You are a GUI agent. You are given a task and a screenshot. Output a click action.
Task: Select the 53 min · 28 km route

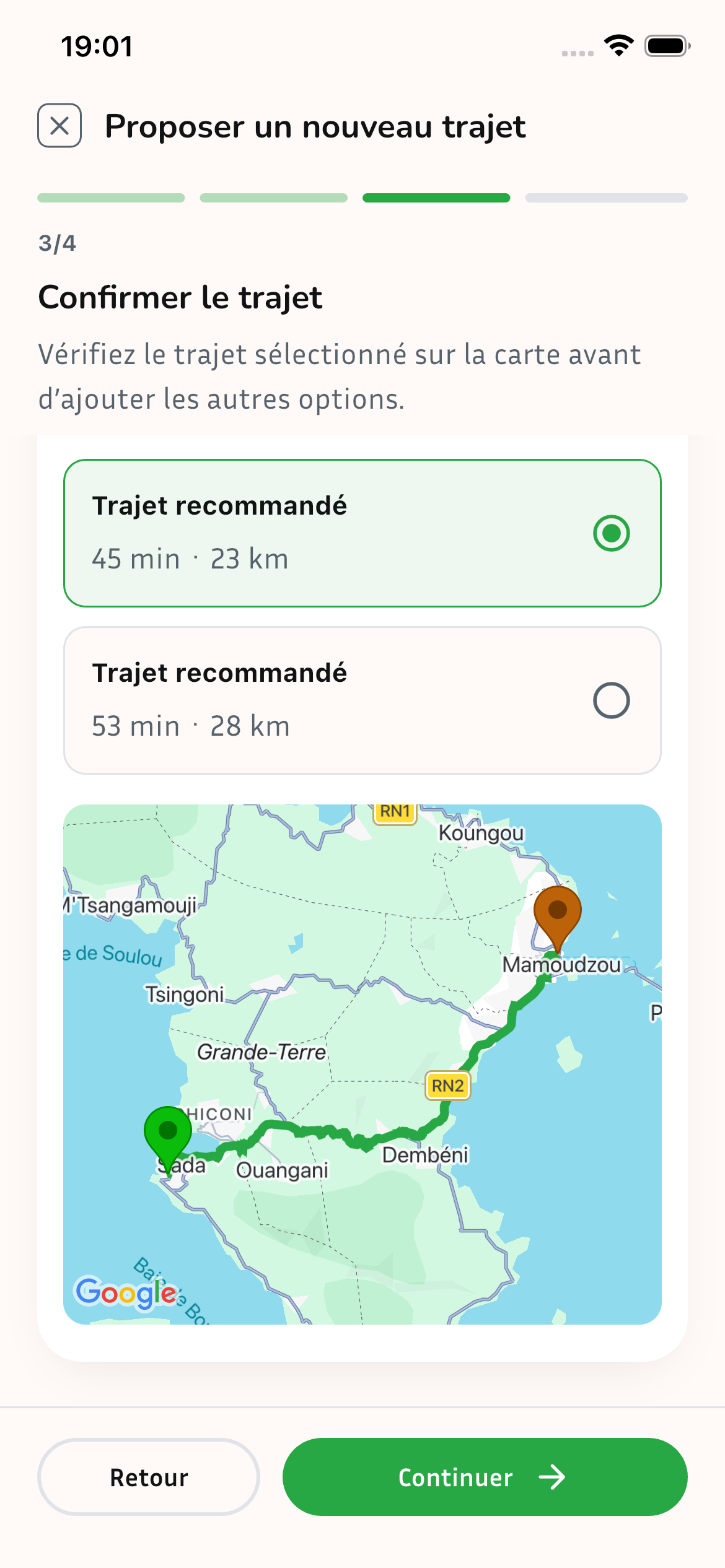pyautogui.click(x=362, y=699)
